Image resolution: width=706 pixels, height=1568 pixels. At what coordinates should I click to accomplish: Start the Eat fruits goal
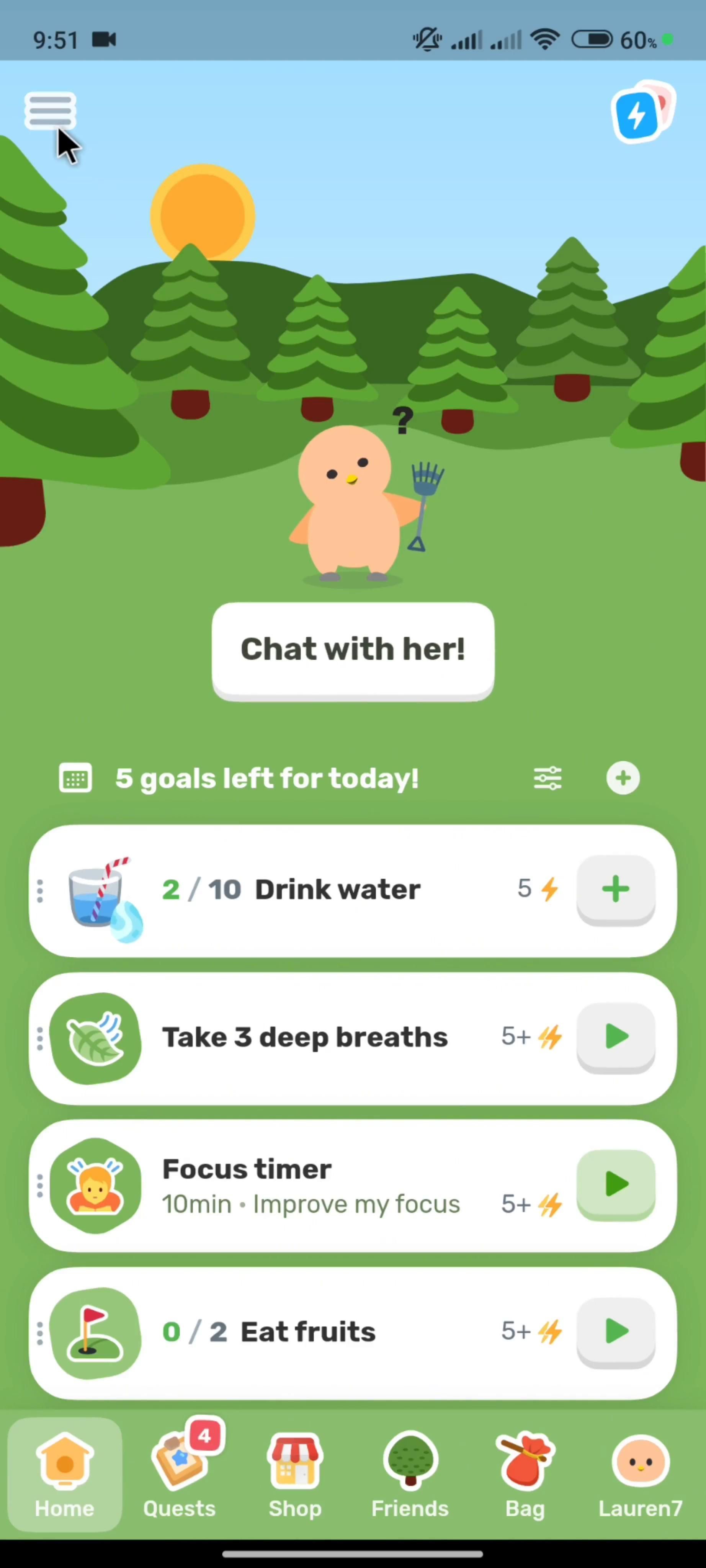coord(615,1331)
